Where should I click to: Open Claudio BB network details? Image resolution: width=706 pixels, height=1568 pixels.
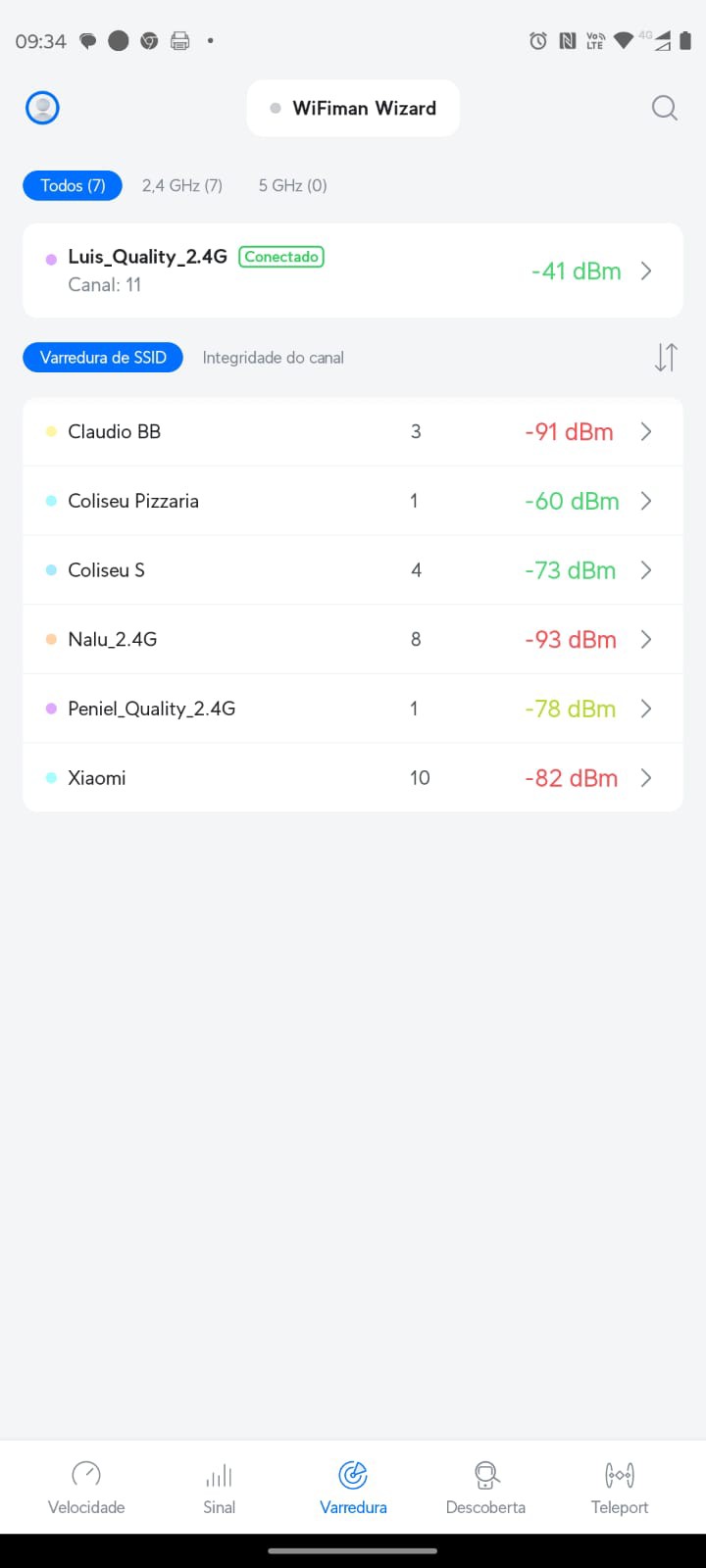coord(353,432)
